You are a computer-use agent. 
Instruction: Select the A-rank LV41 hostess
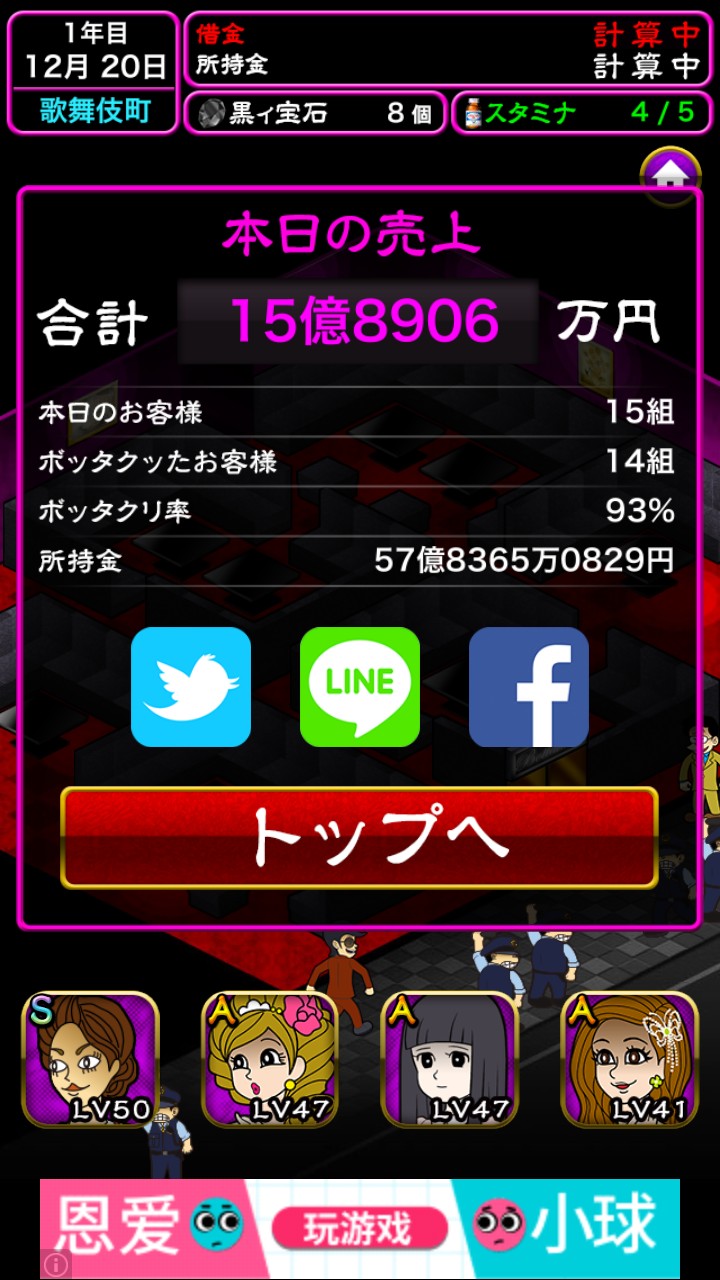629,1059
